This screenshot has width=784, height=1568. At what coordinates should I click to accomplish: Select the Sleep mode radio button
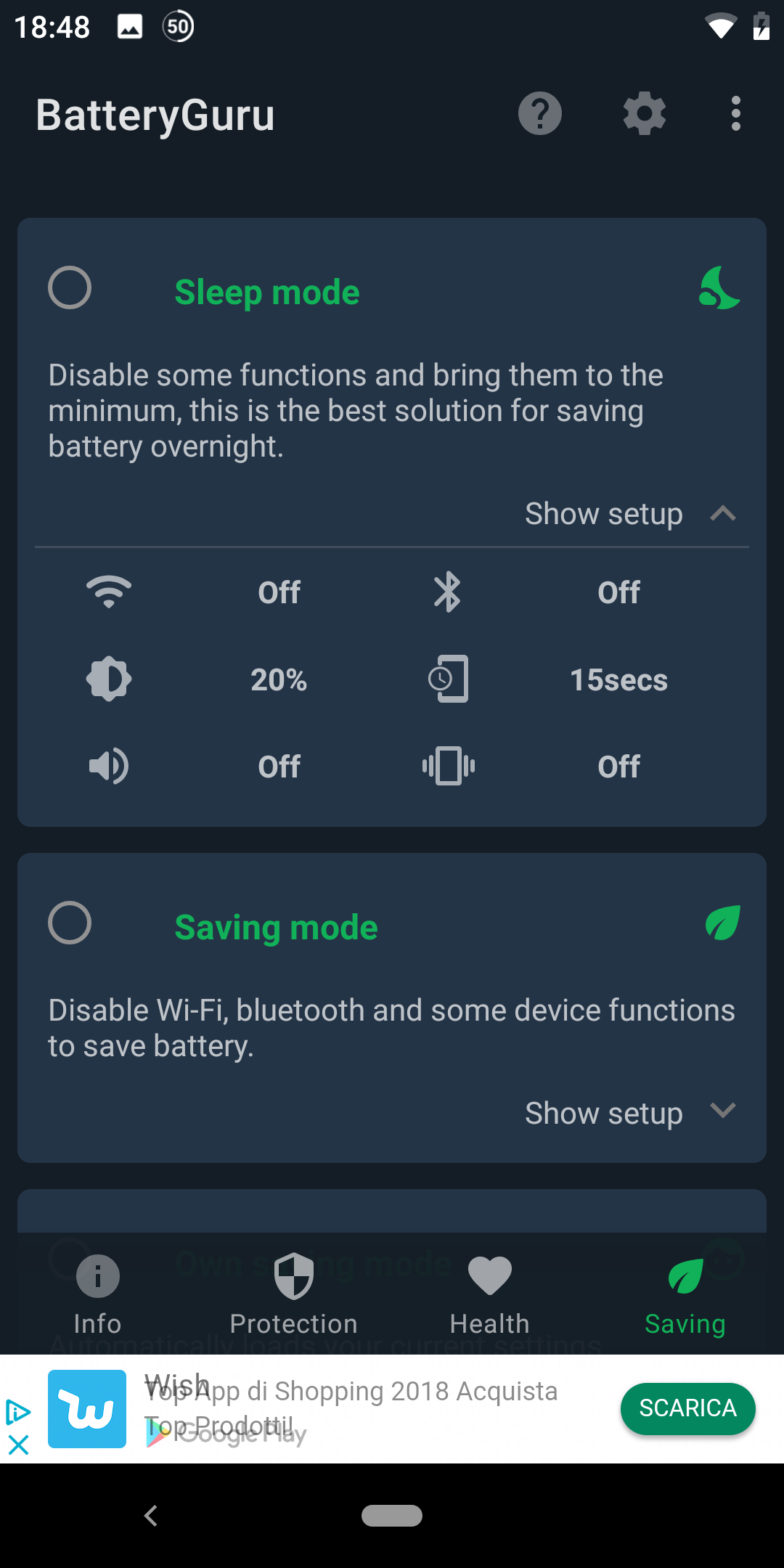tap(70, 288)
